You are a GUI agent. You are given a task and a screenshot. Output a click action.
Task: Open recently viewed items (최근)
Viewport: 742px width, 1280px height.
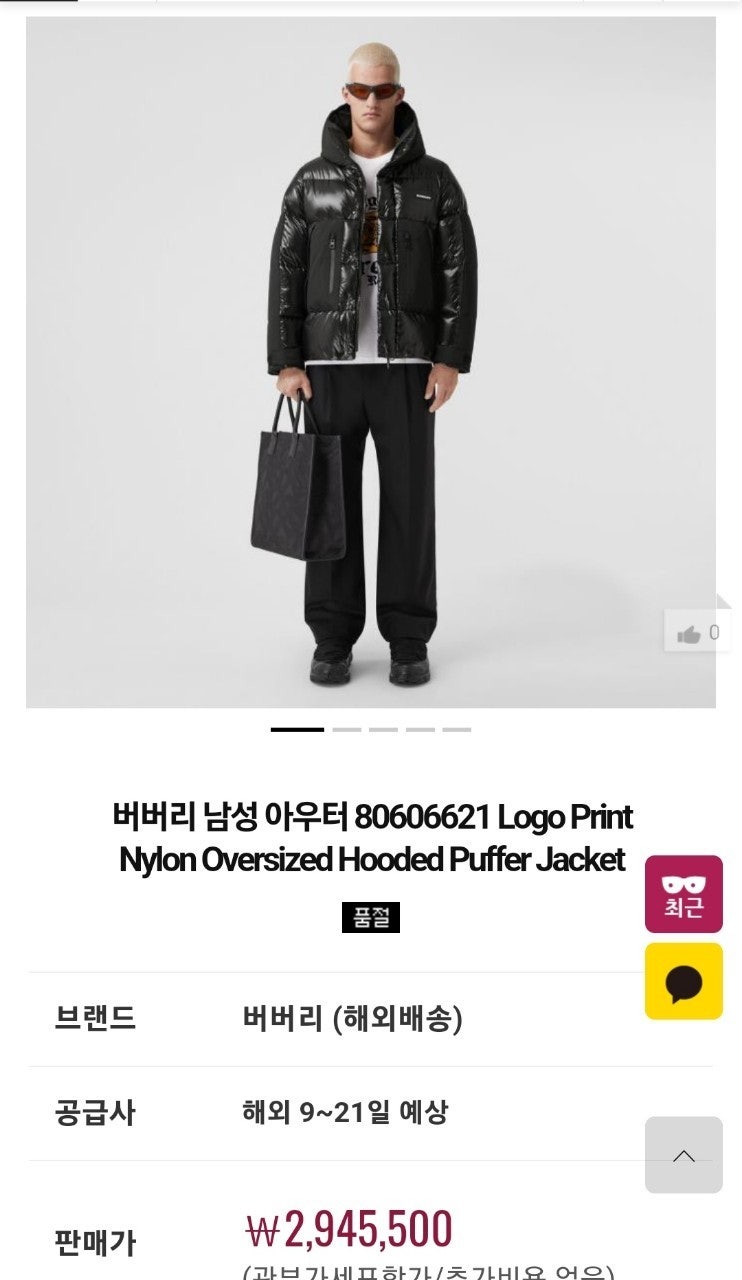click(683, 894)
